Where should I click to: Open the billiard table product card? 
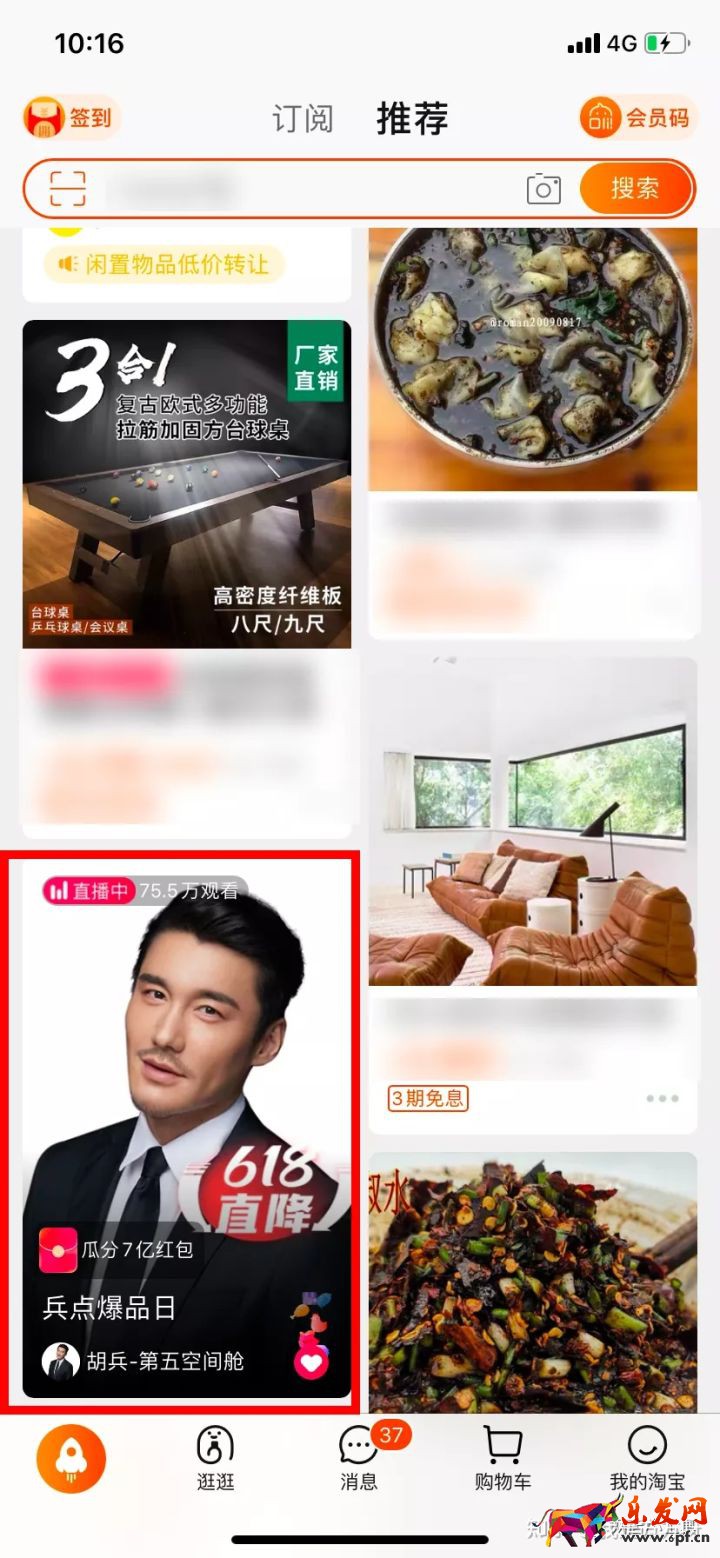(x=186, y=484)
